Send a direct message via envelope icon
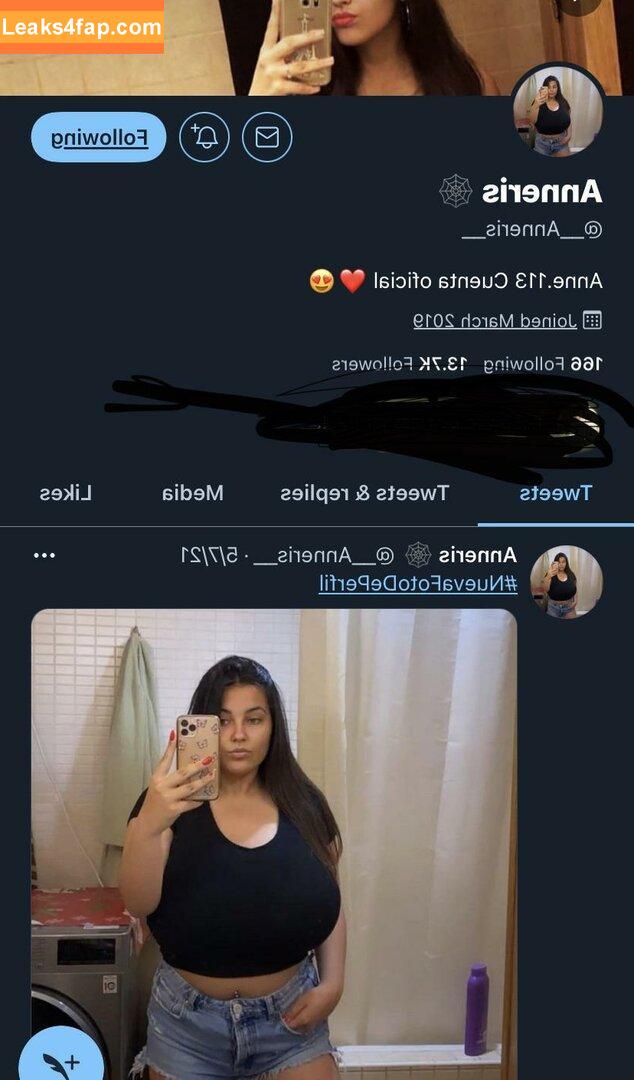634x1080 pixels. coord(267,138)
